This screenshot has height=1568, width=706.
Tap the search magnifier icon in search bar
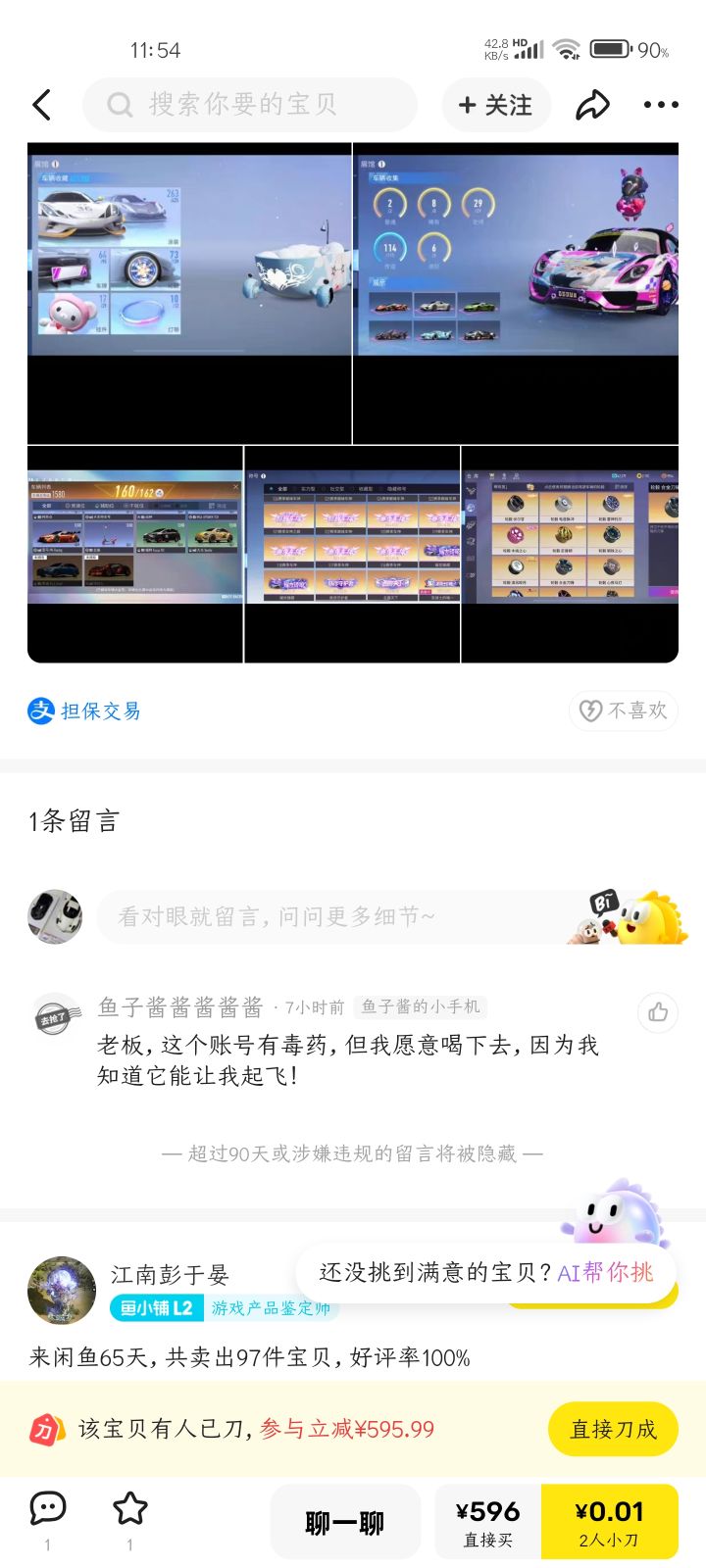coord(119,104)
